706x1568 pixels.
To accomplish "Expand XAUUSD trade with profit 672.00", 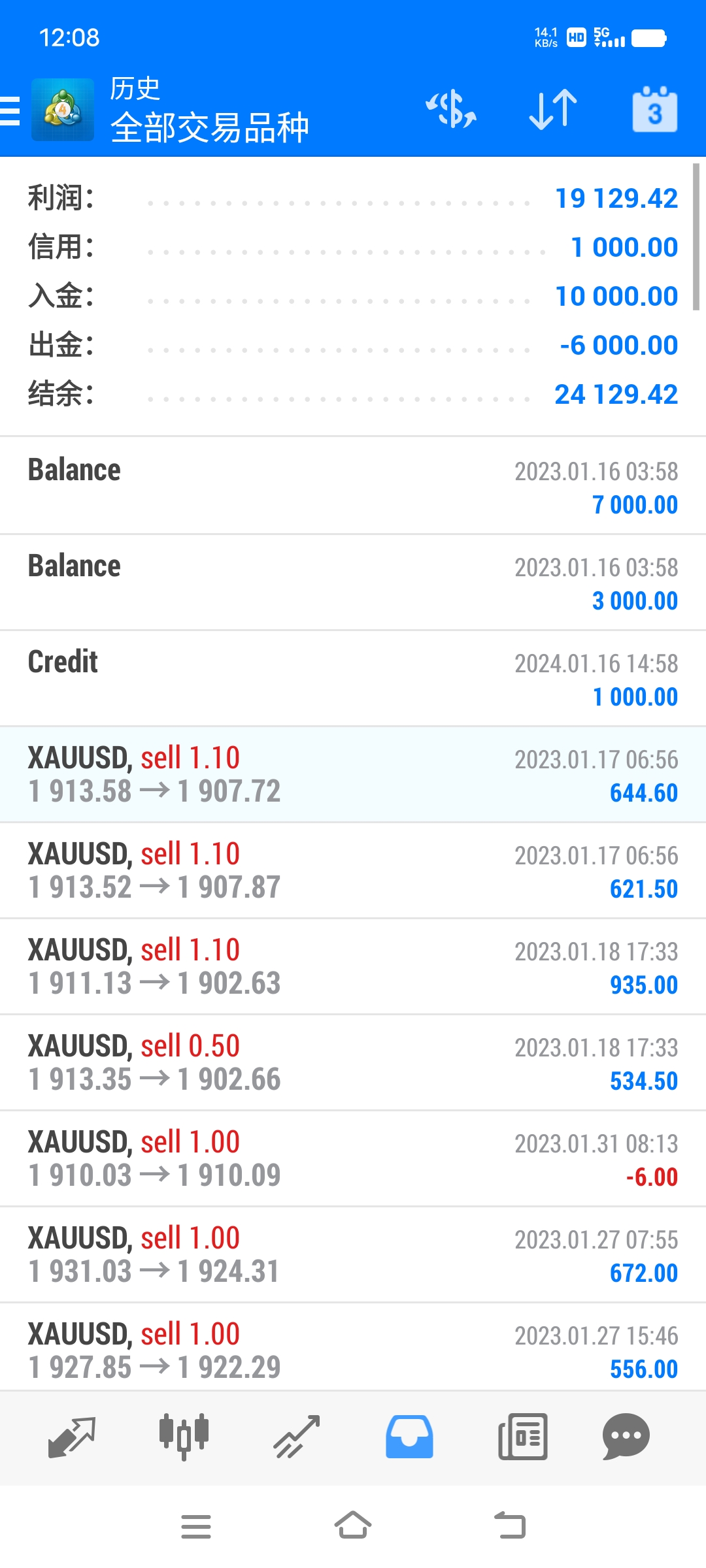I will pyautogui.click(x=353, y=1254).
